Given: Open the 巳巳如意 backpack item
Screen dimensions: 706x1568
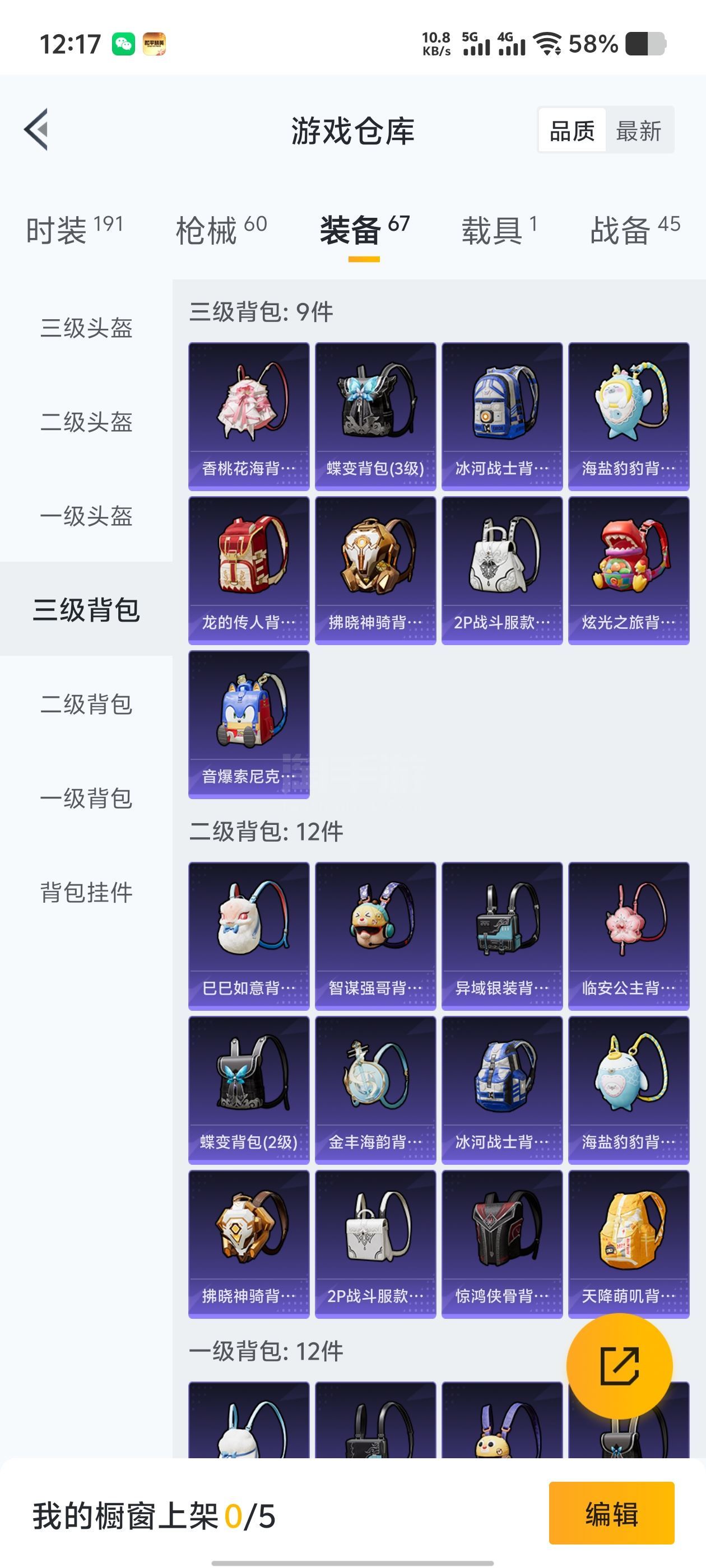Looking at the screenshot, I should coord(249,935).
